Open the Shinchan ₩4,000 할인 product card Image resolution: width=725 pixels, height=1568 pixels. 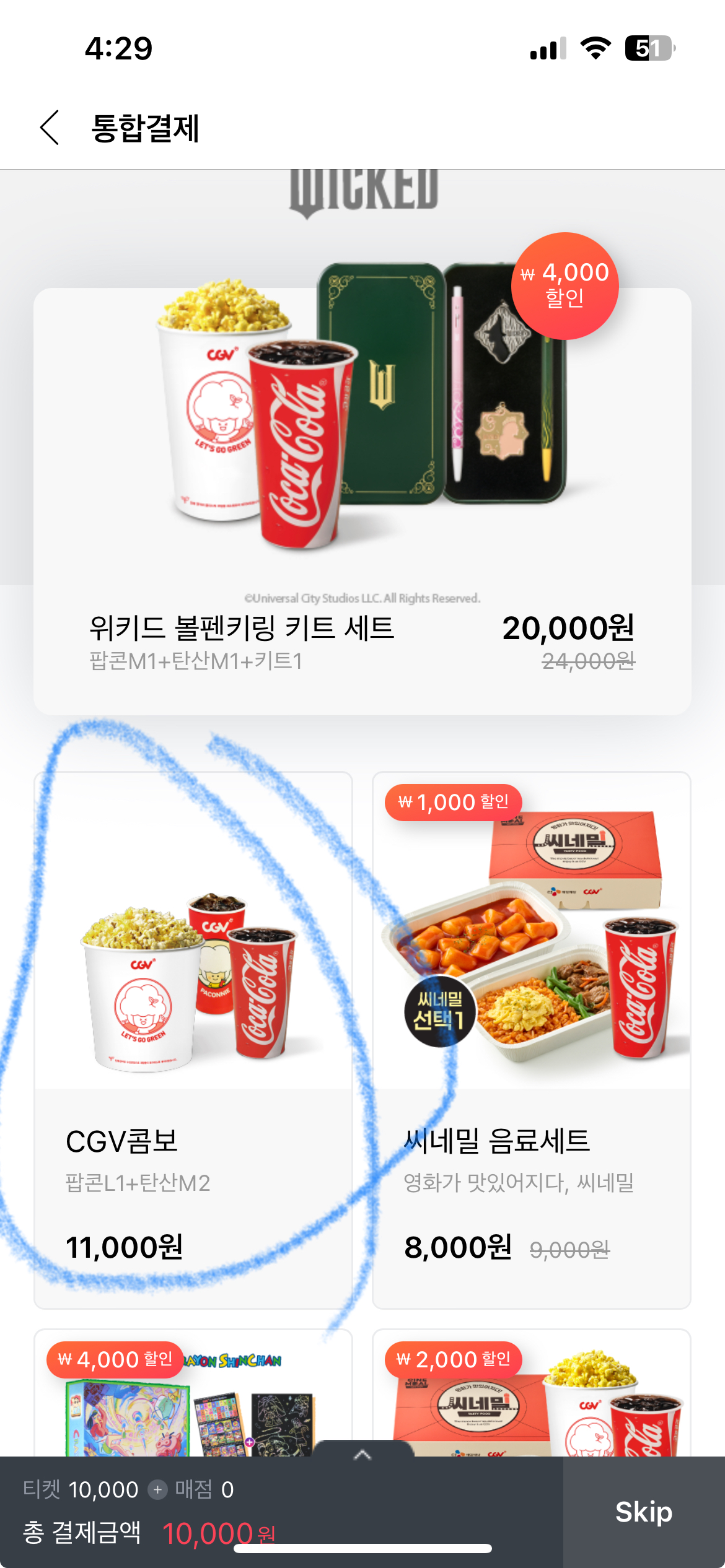[x=193, y=1400]
